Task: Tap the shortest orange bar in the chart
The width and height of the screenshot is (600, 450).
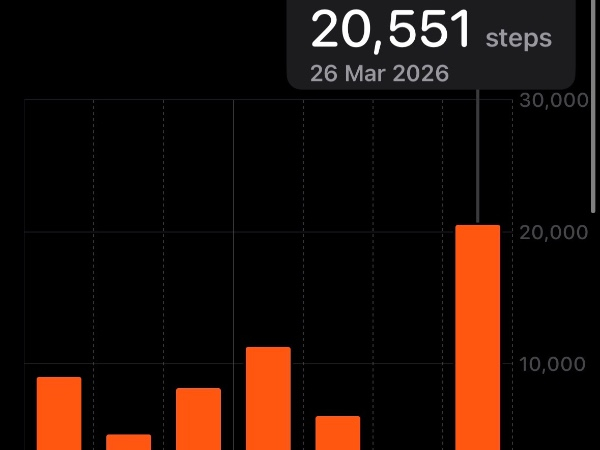Action: coord(129,441)
